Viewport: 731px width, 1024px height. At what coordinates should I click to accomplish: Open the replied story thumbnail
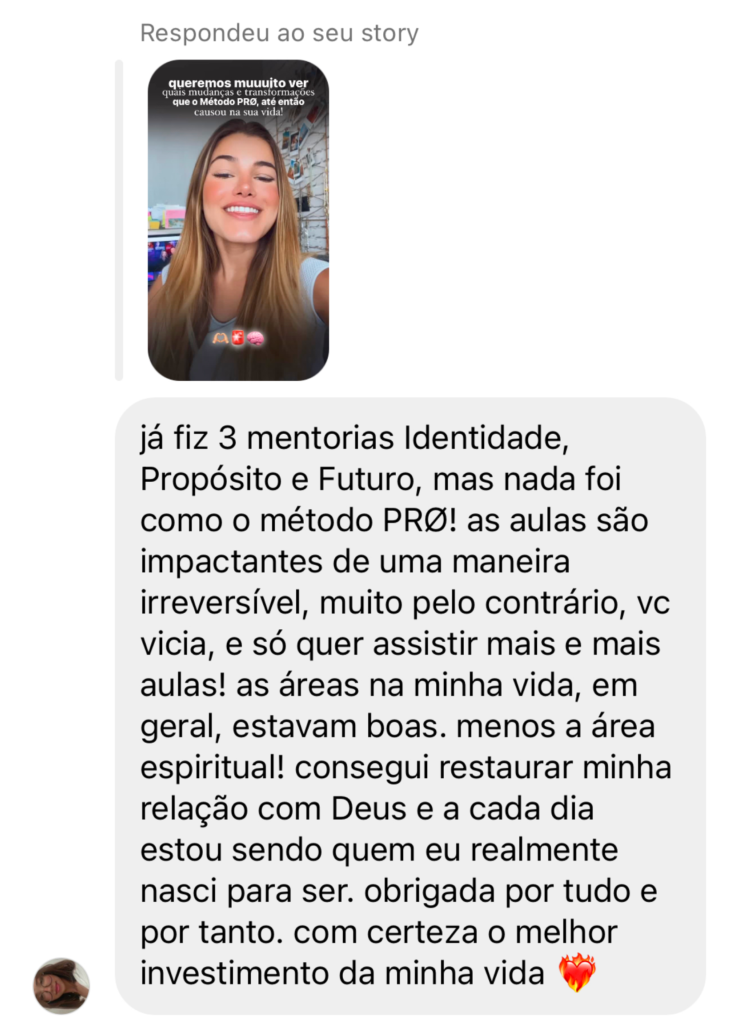[238, 220]
